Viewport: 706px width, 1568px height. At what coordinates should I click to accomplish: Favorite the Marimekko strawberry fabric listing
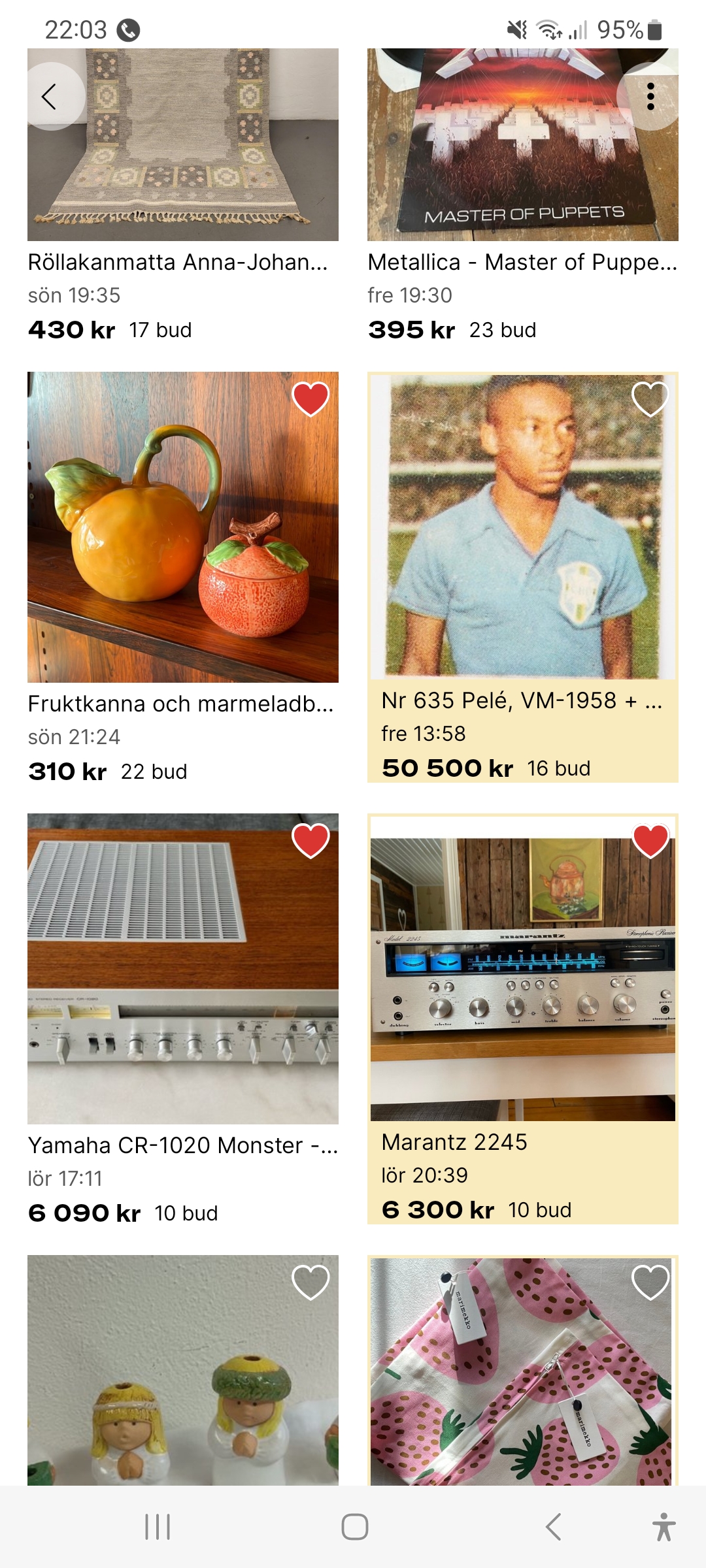(650, 1282)
